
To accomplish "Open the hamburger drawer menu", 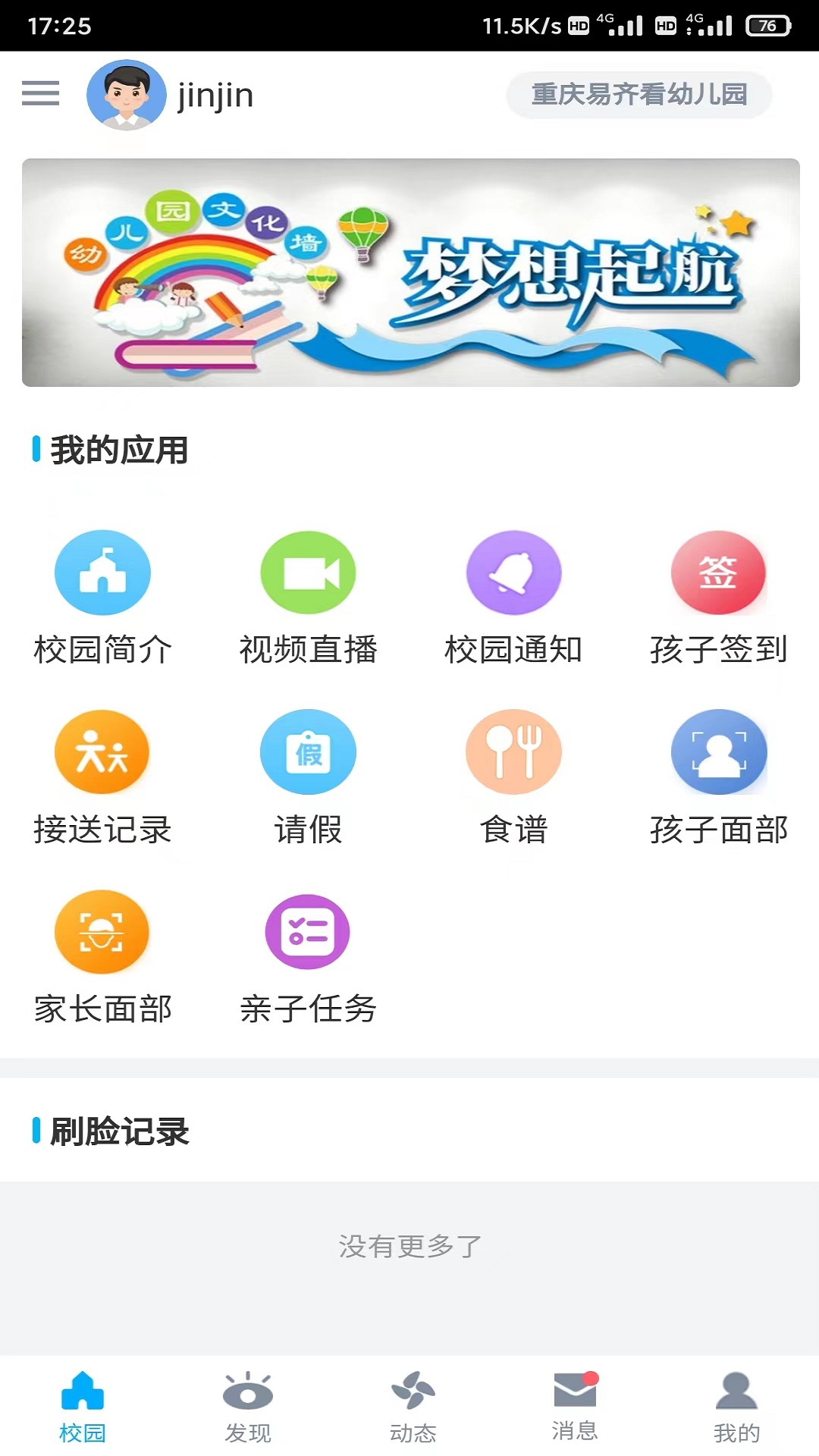I will pyautogui.click(x=40, y=93).
